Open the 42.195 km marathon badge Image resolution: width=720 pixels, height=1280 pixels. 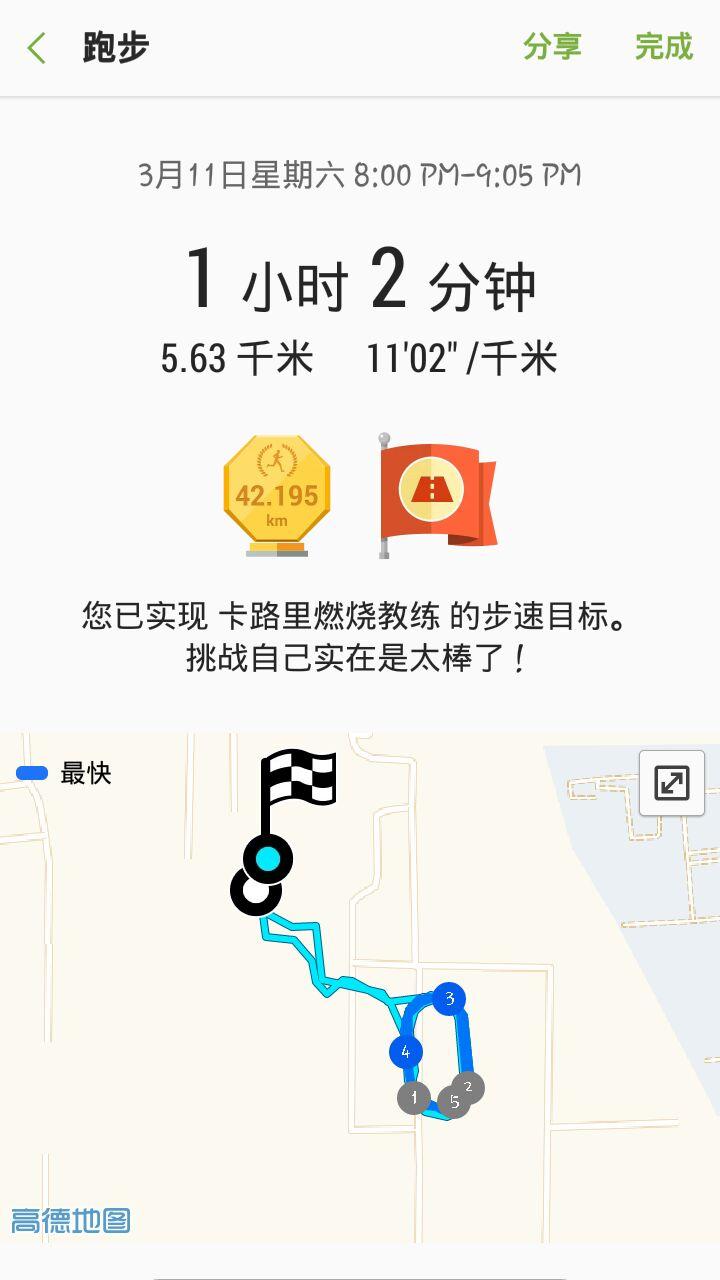tap(277, 496)
